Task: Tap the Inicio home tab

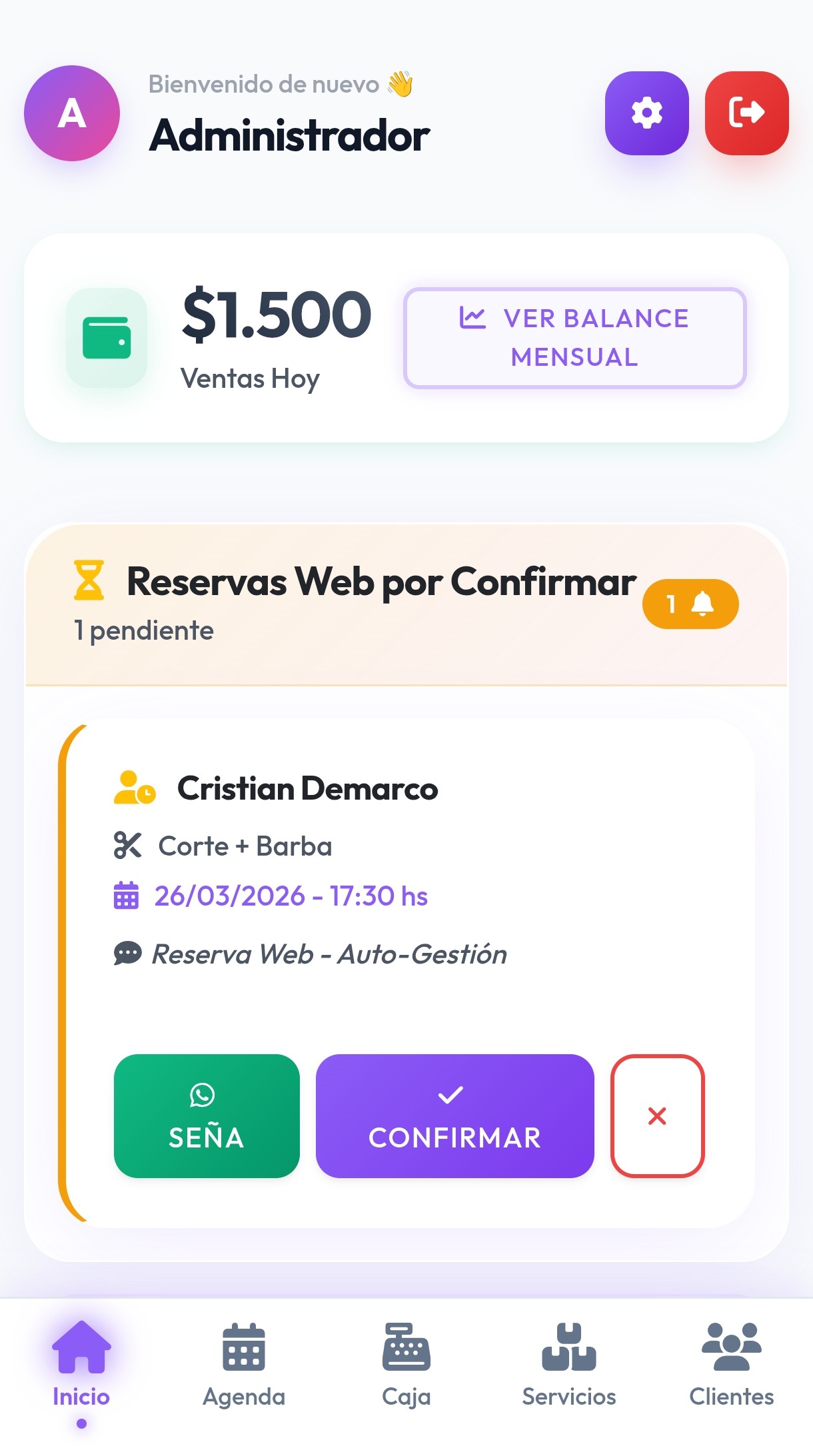Action: click(81, 1364)
